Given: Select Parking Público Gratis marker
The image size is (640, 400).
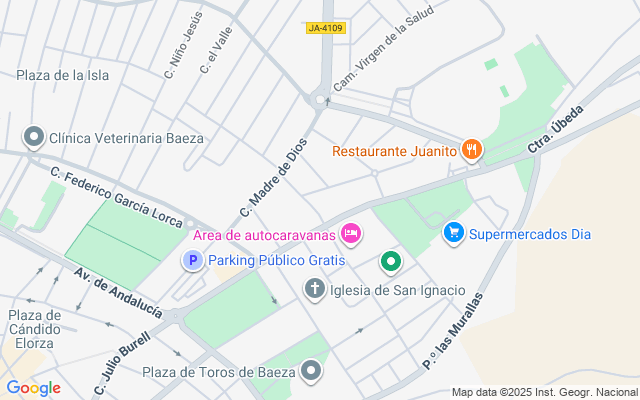Looking at the screenshot, I should pos(192,260).
